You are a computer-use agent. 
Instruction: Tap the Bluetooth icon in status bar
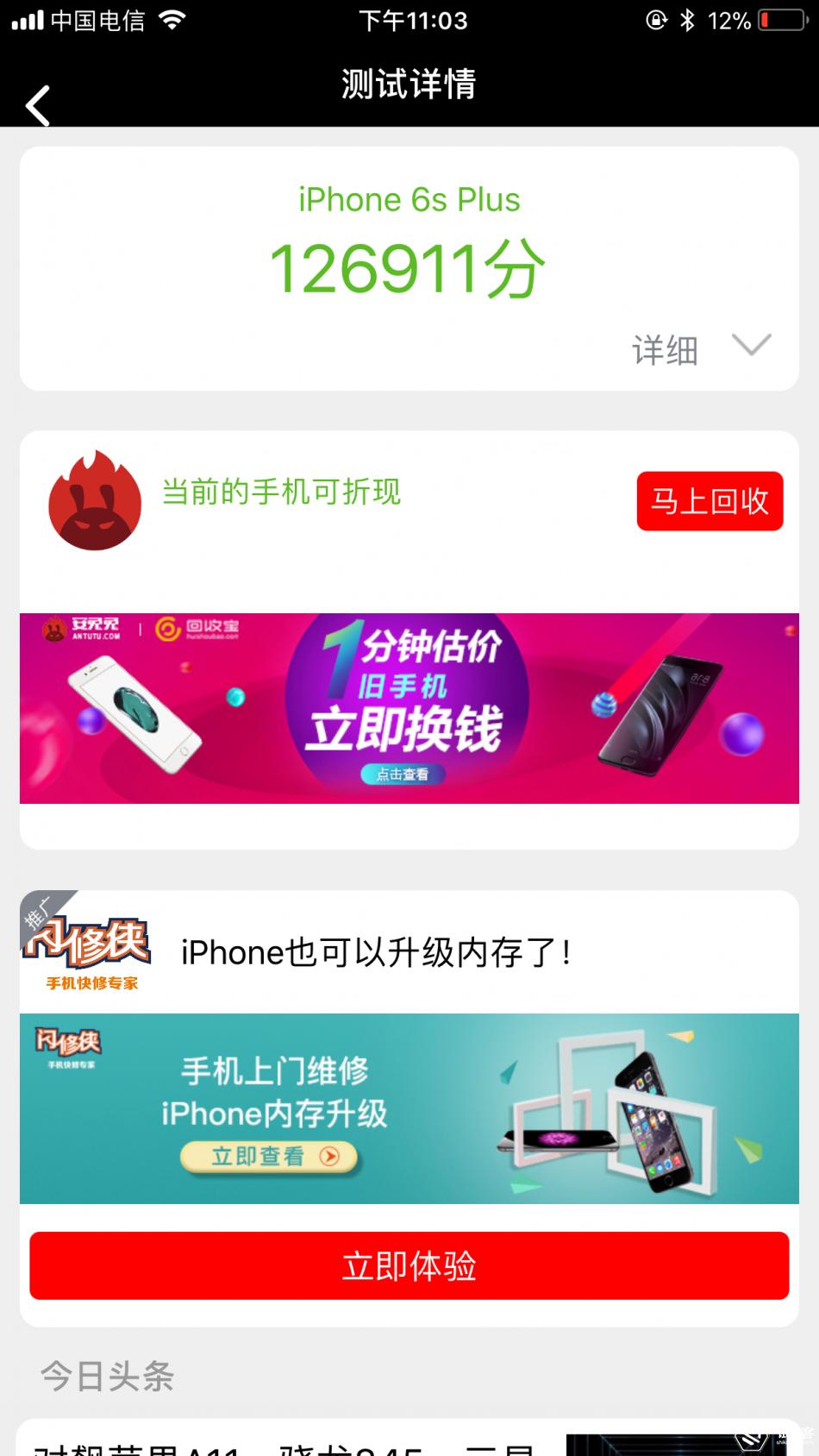pos(690,19)
